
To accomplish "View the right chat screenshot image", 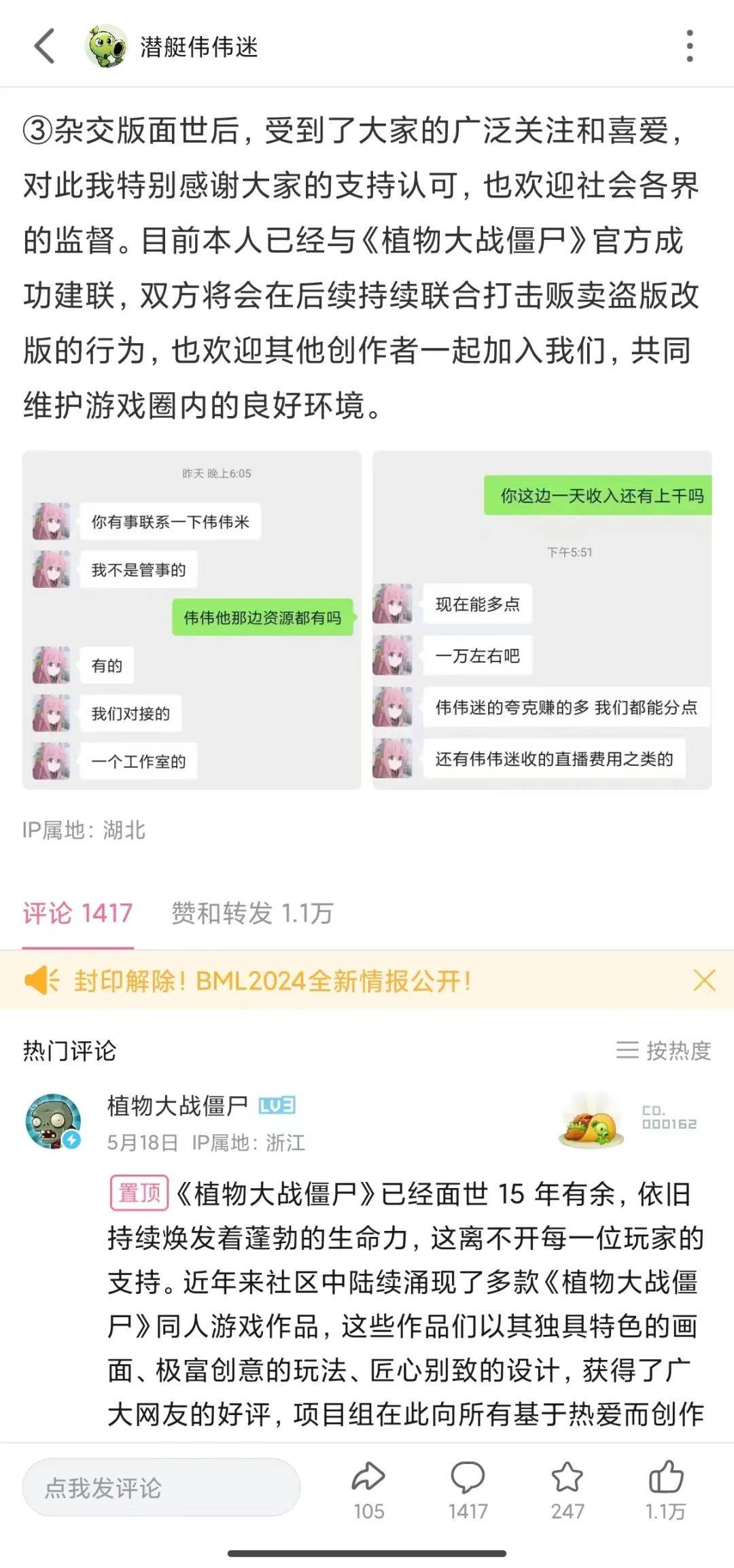I will 542,619.
